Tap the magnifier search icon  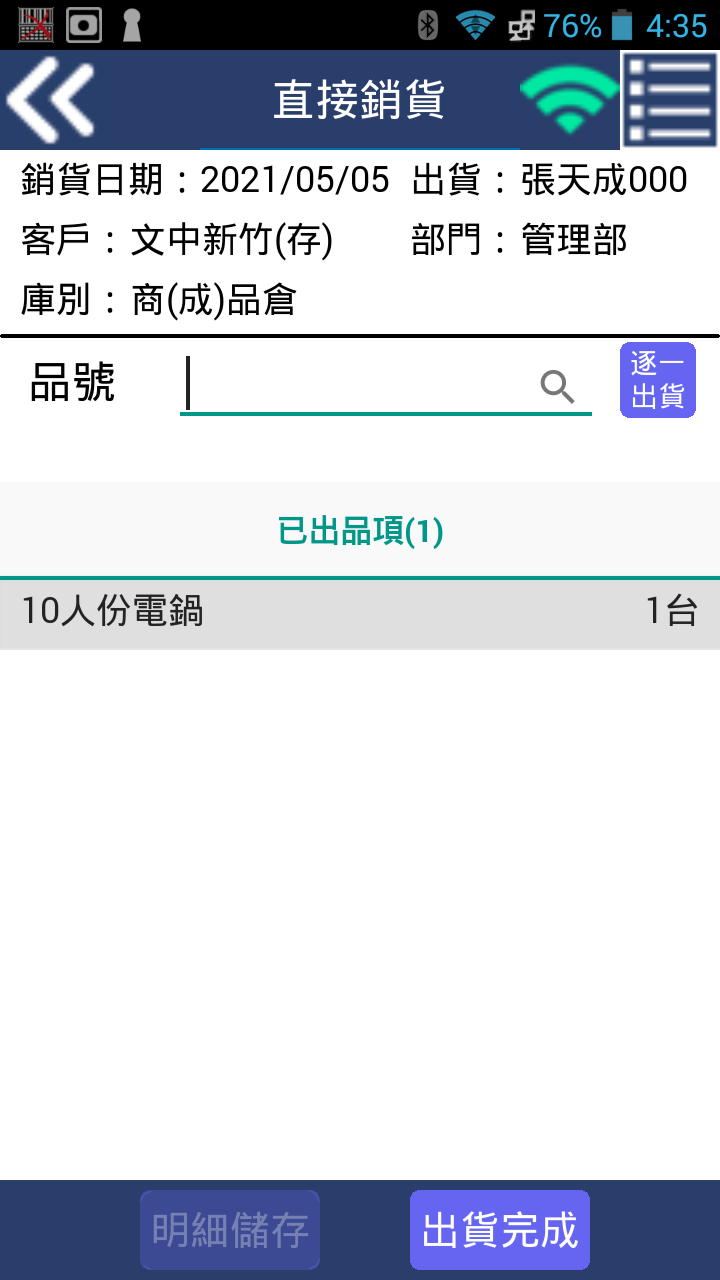558,386
